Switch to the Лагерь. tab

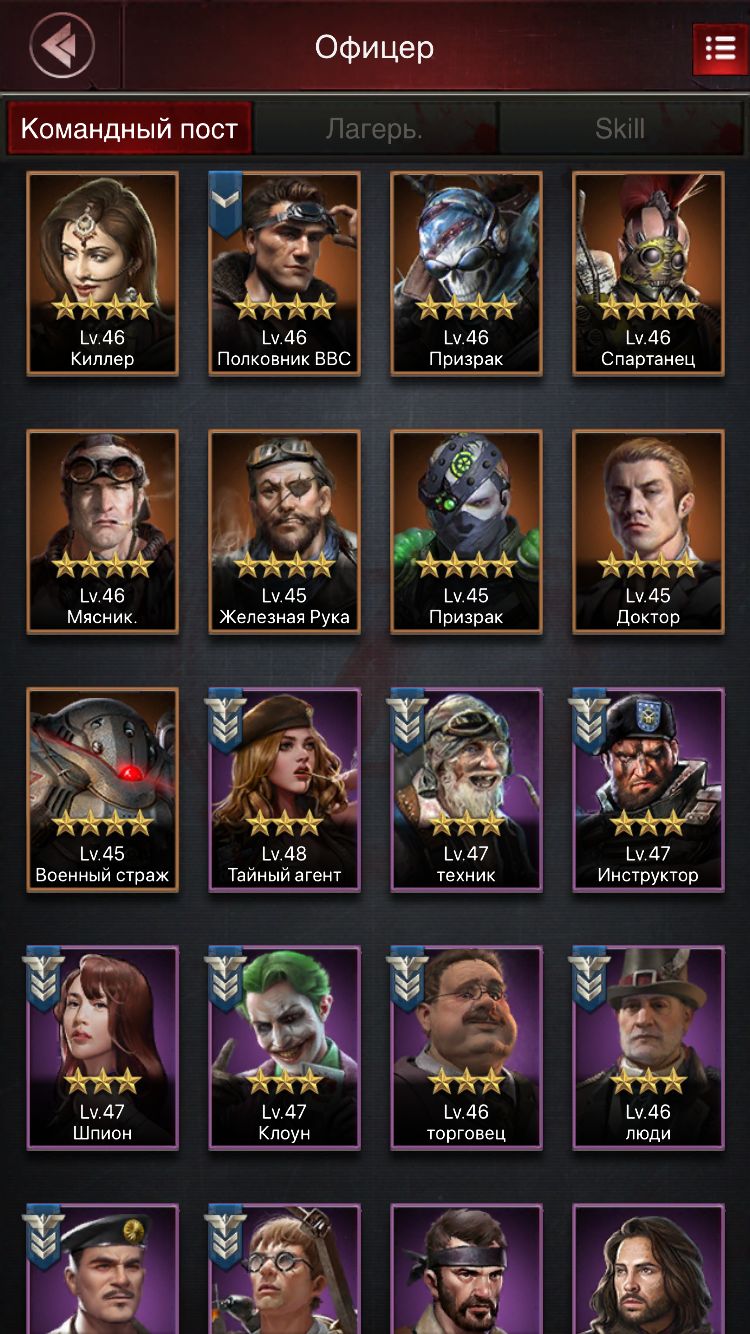coord(374,129)
